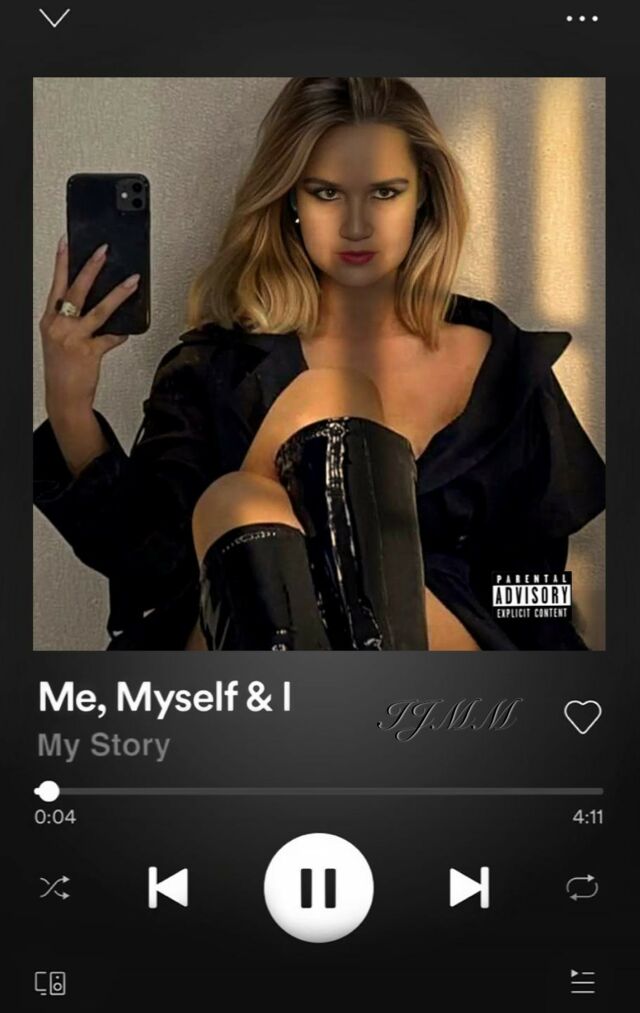Tap the playback progress slider

(x=320, y=791)
